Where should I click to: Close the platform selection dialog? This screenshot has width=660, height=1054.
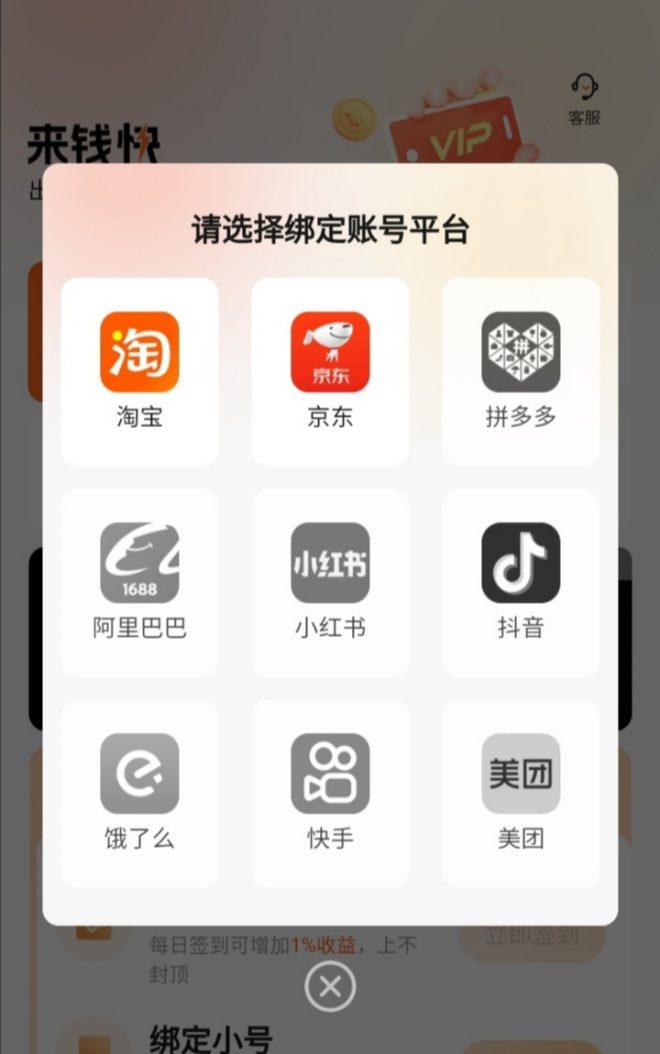[330, 988]
